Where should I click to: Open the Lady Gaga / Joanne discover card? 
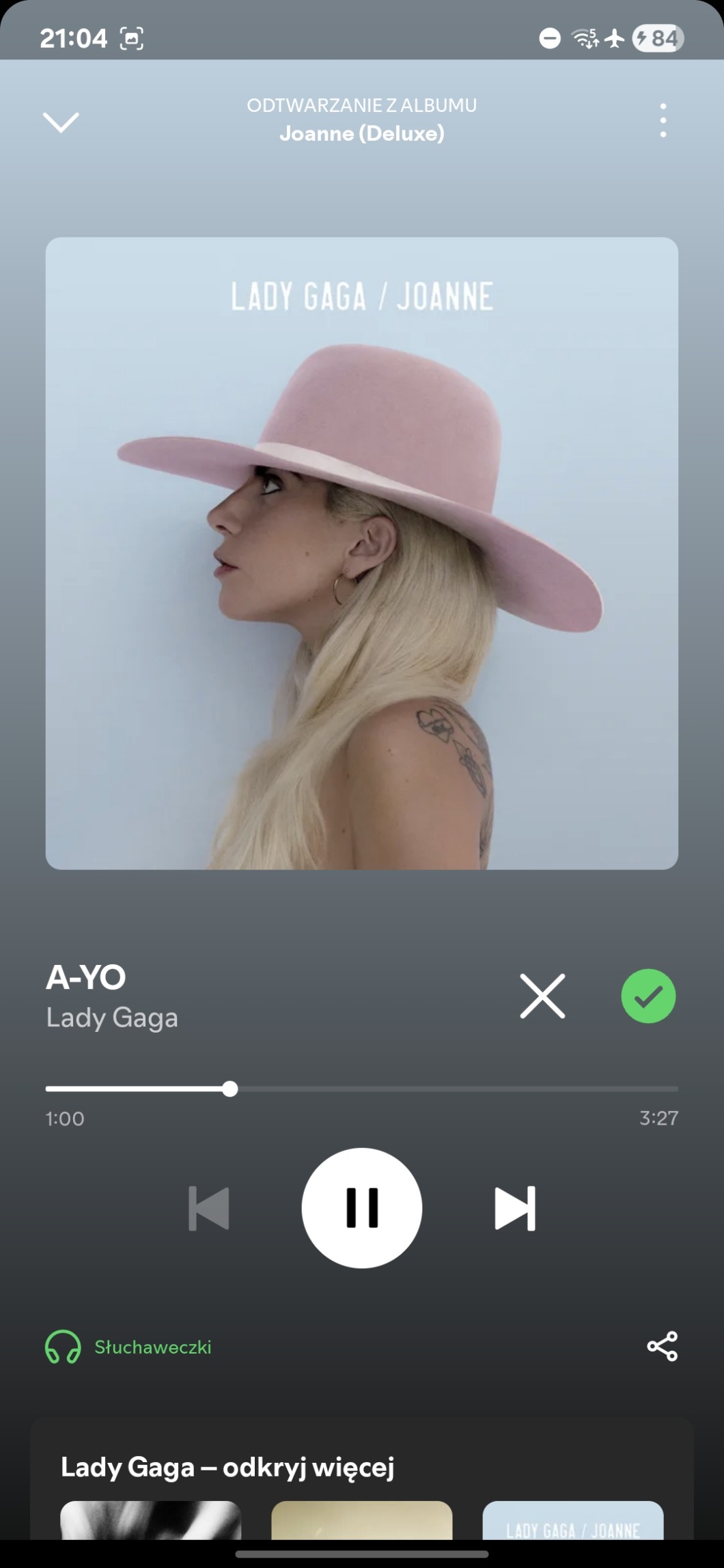pyautogui.click(x=572, y=1520)
